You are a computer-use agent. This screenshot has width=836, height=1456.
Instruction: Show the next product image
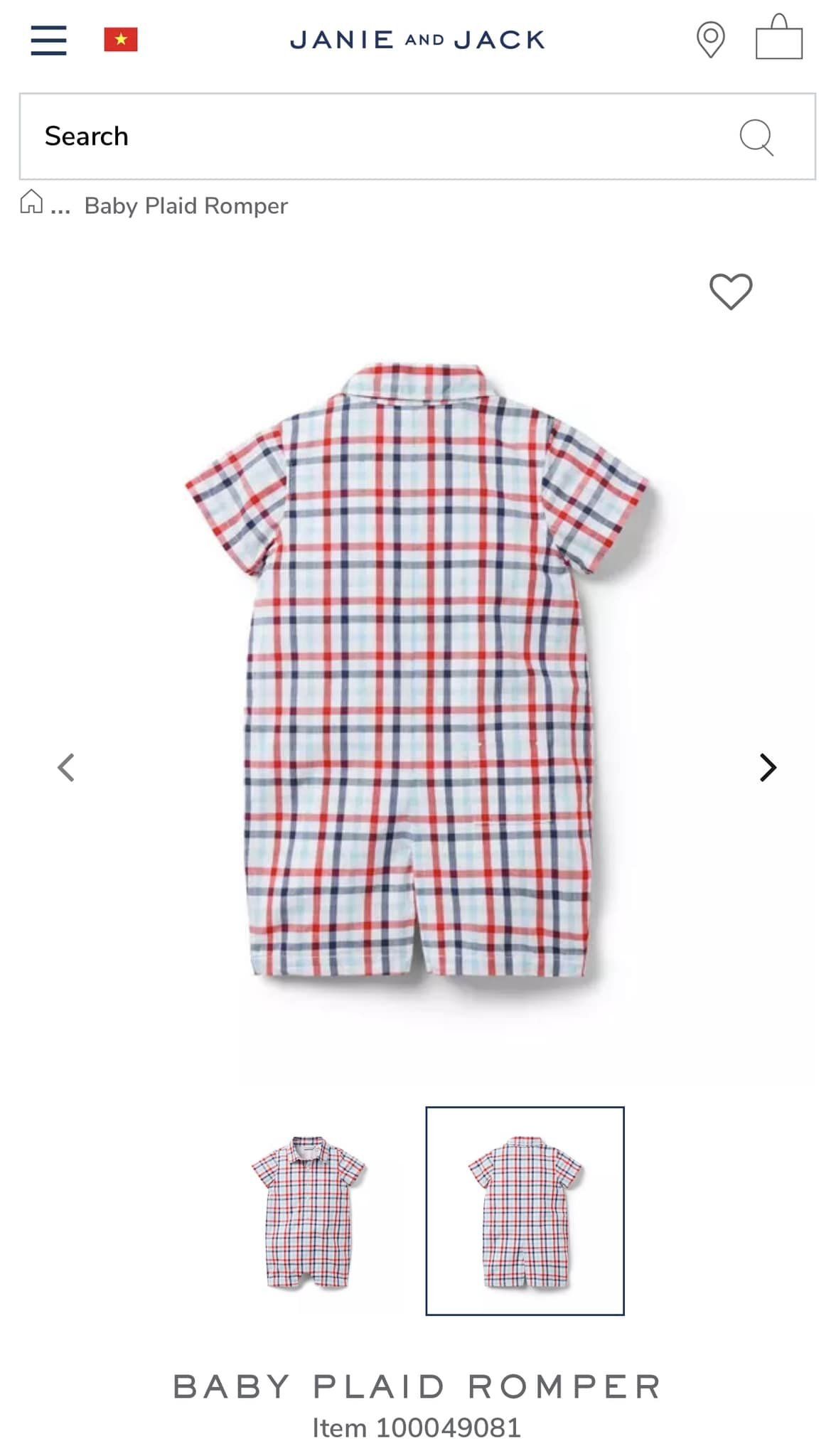[768, 767]
